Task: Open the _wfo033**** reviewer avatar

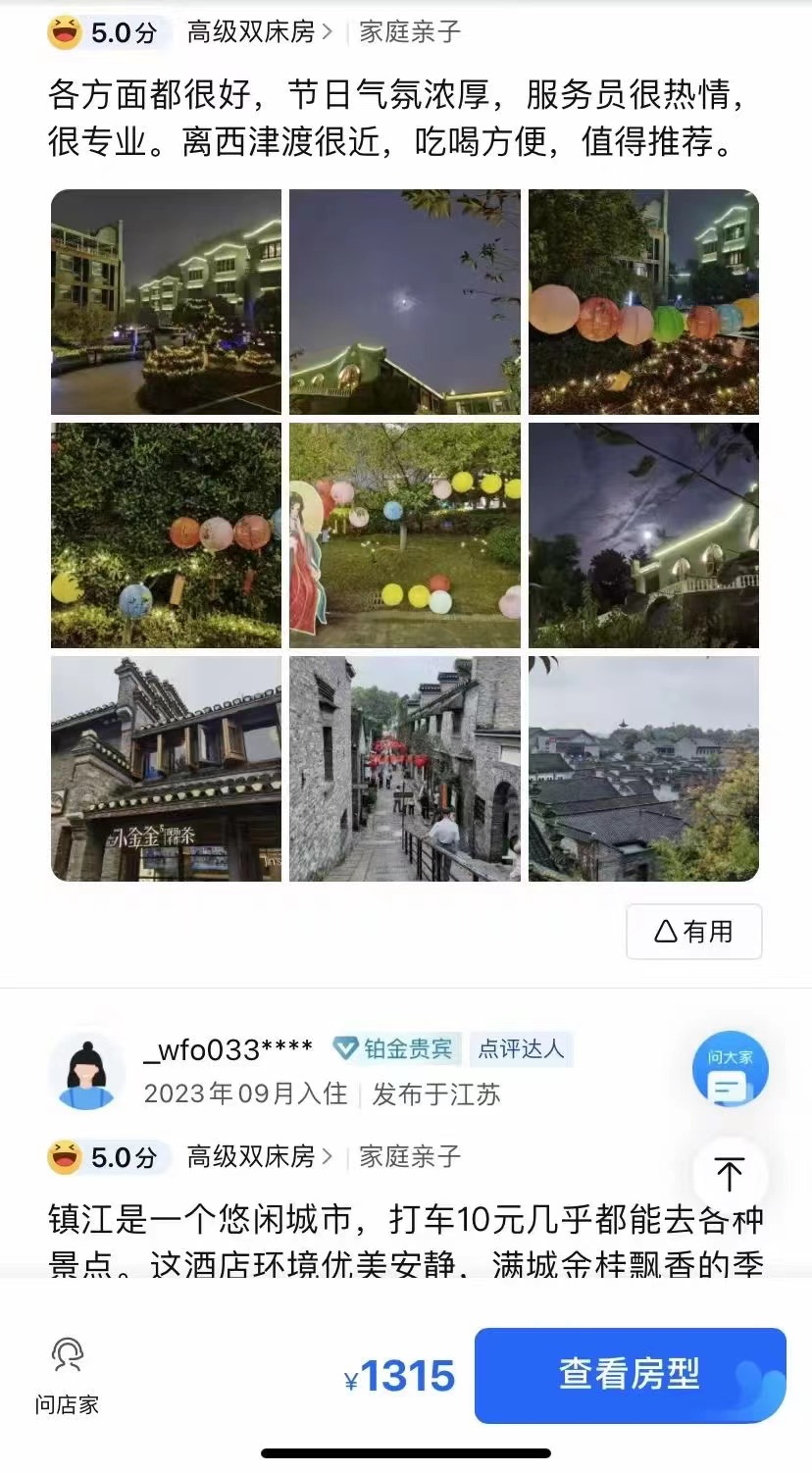Action: pos(86,1071)
